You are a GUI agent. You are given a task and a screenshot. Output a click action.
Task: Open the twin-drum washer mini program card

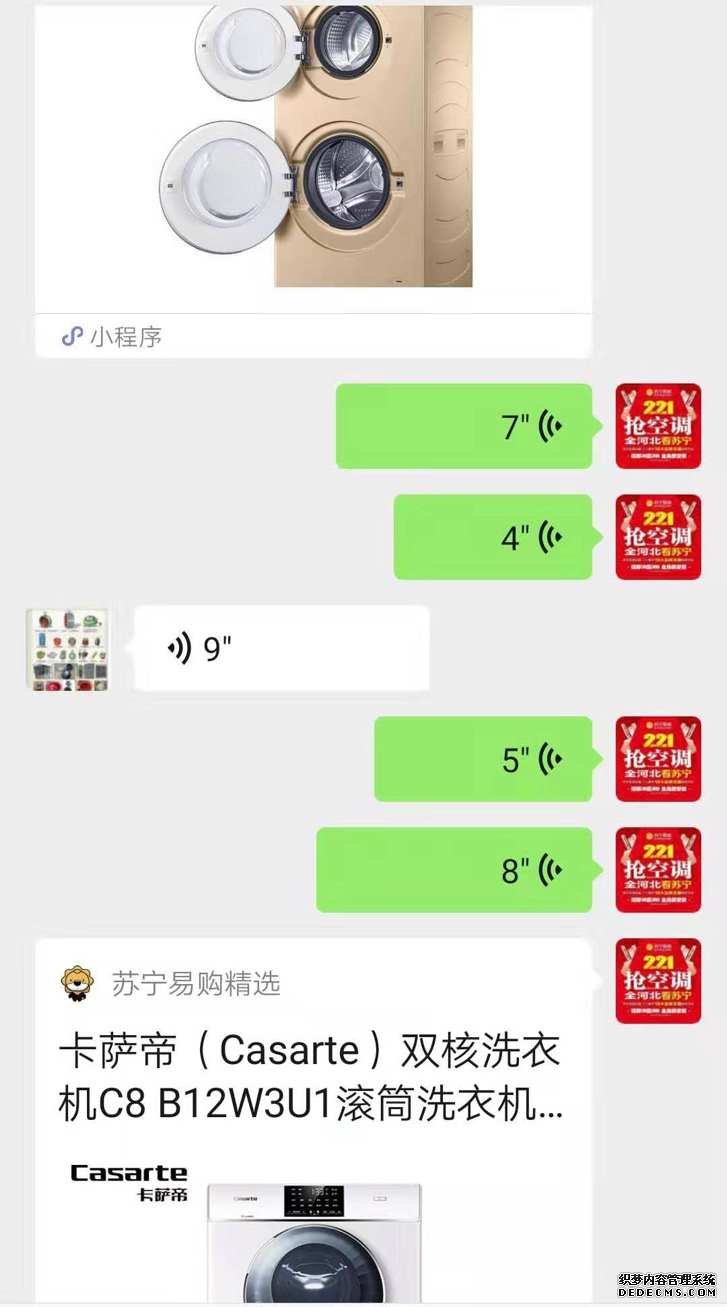pyautogui.click(x=313, y=178)
